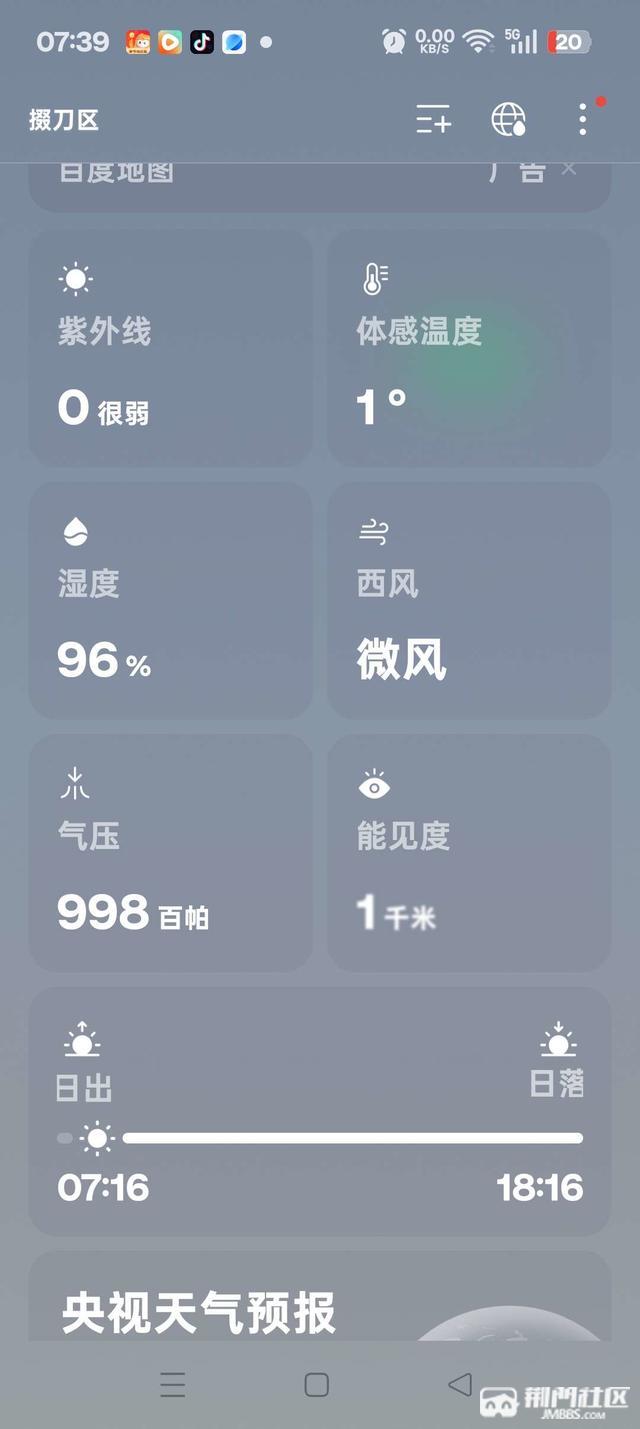Open the 央视天气预报 forecast card
The width and height of the screenshot is (640, 1429).
coord(318,1300)
